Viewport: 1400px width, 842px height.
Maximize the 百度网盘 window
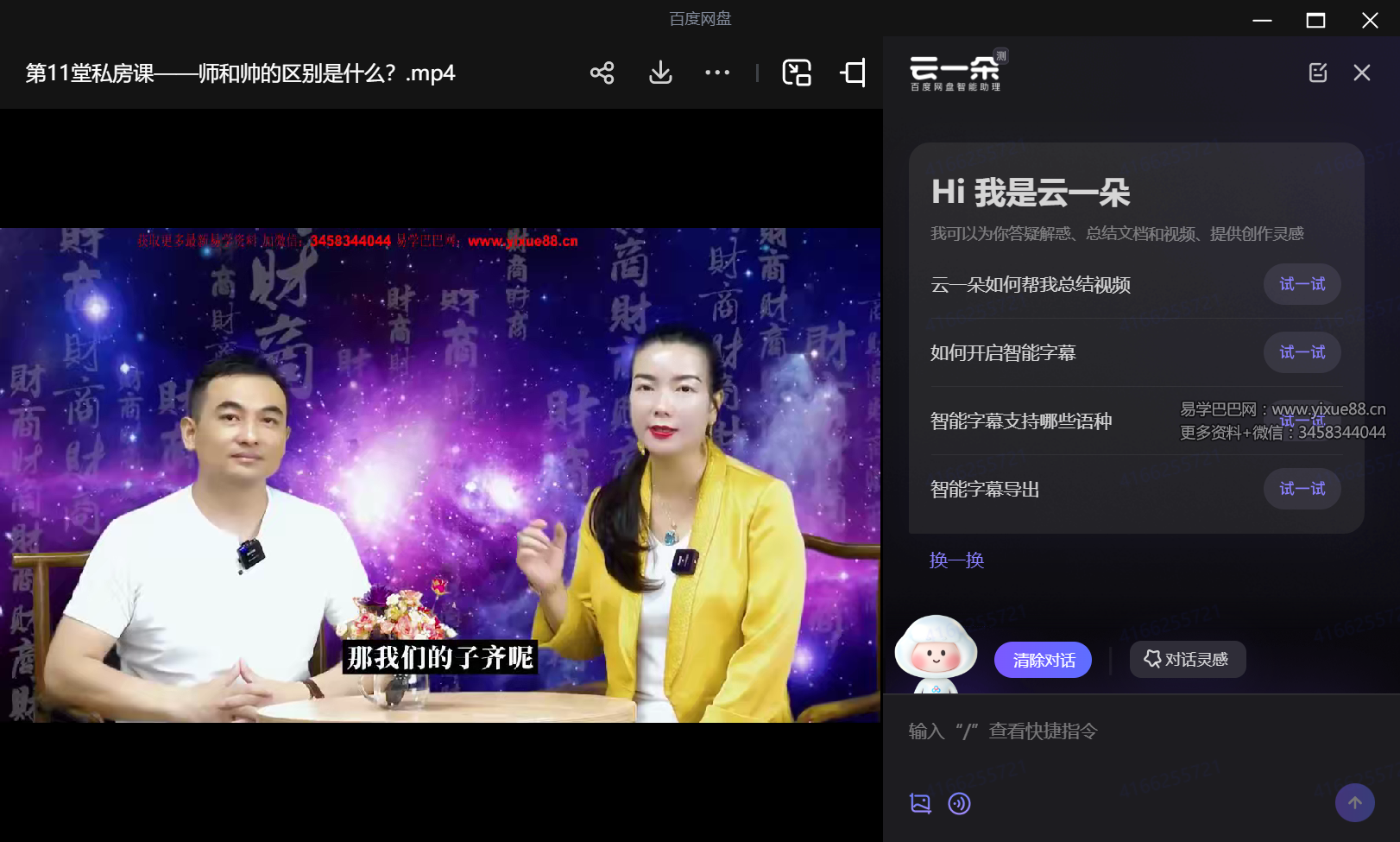pyautogui.click(x=1315, y=20)
